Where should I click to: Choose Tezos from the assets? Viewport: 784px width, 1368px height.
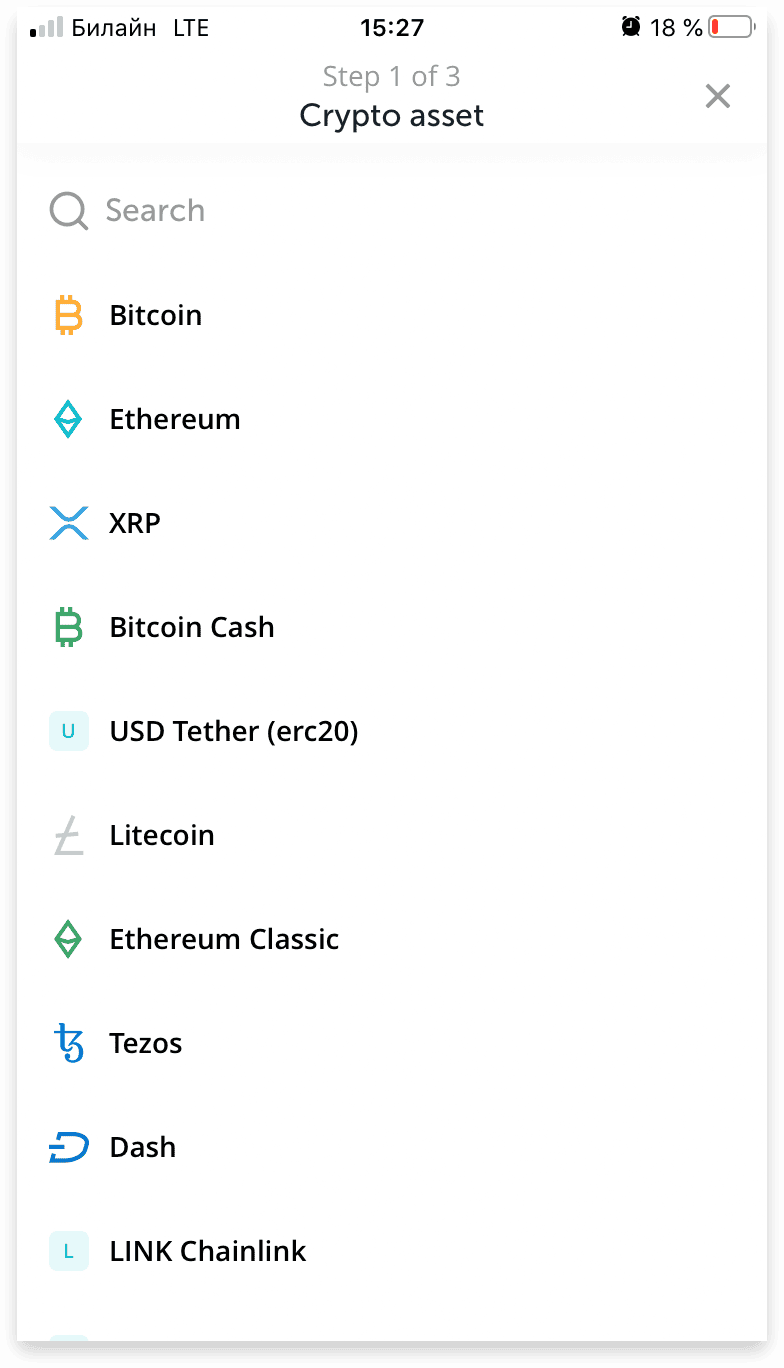[x=392, y=1043]
